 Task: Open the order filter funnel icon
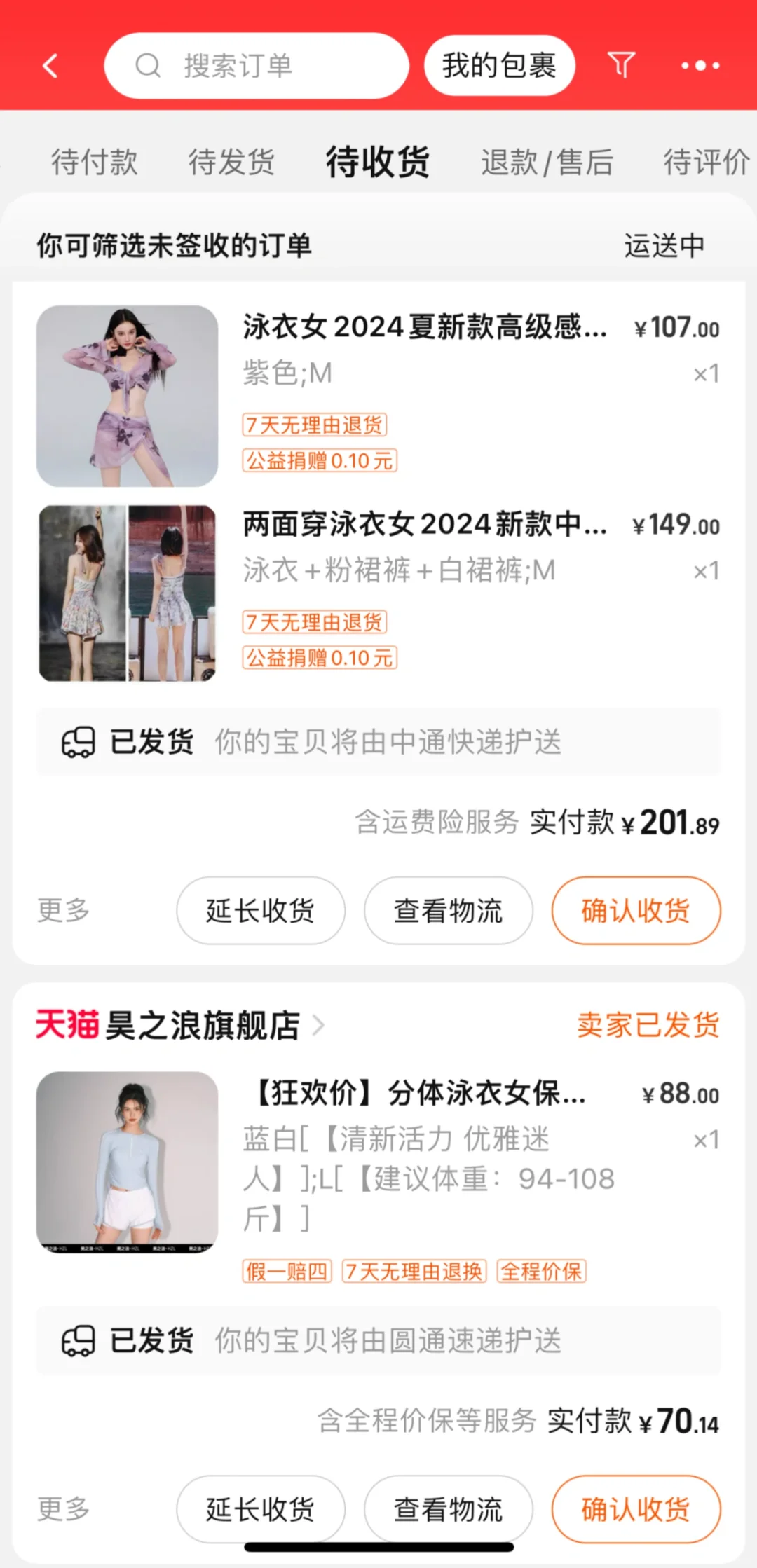coord(621,66)
